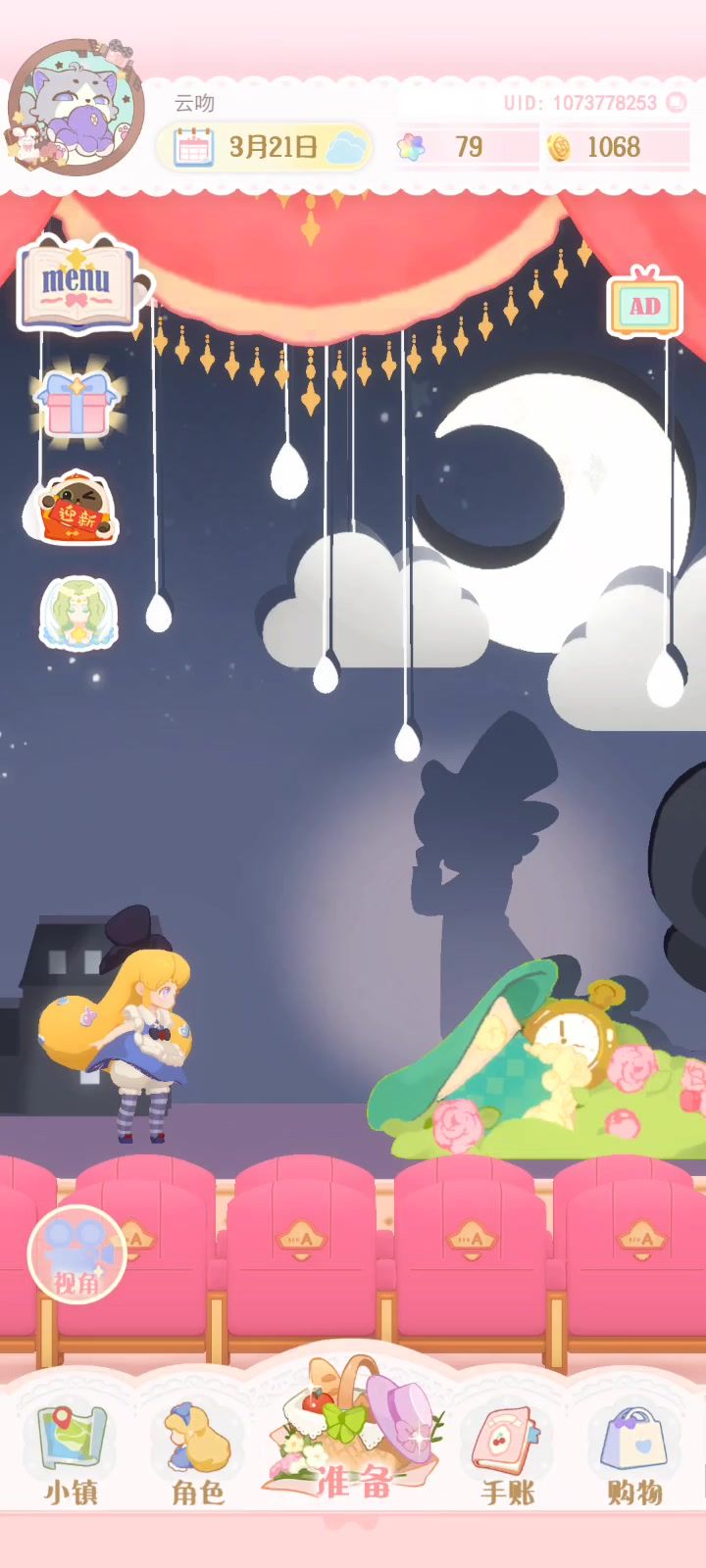Switch to the 小镇 tab
Viewport: 706px width, 1568px height.
click(x=71, y=1455)
